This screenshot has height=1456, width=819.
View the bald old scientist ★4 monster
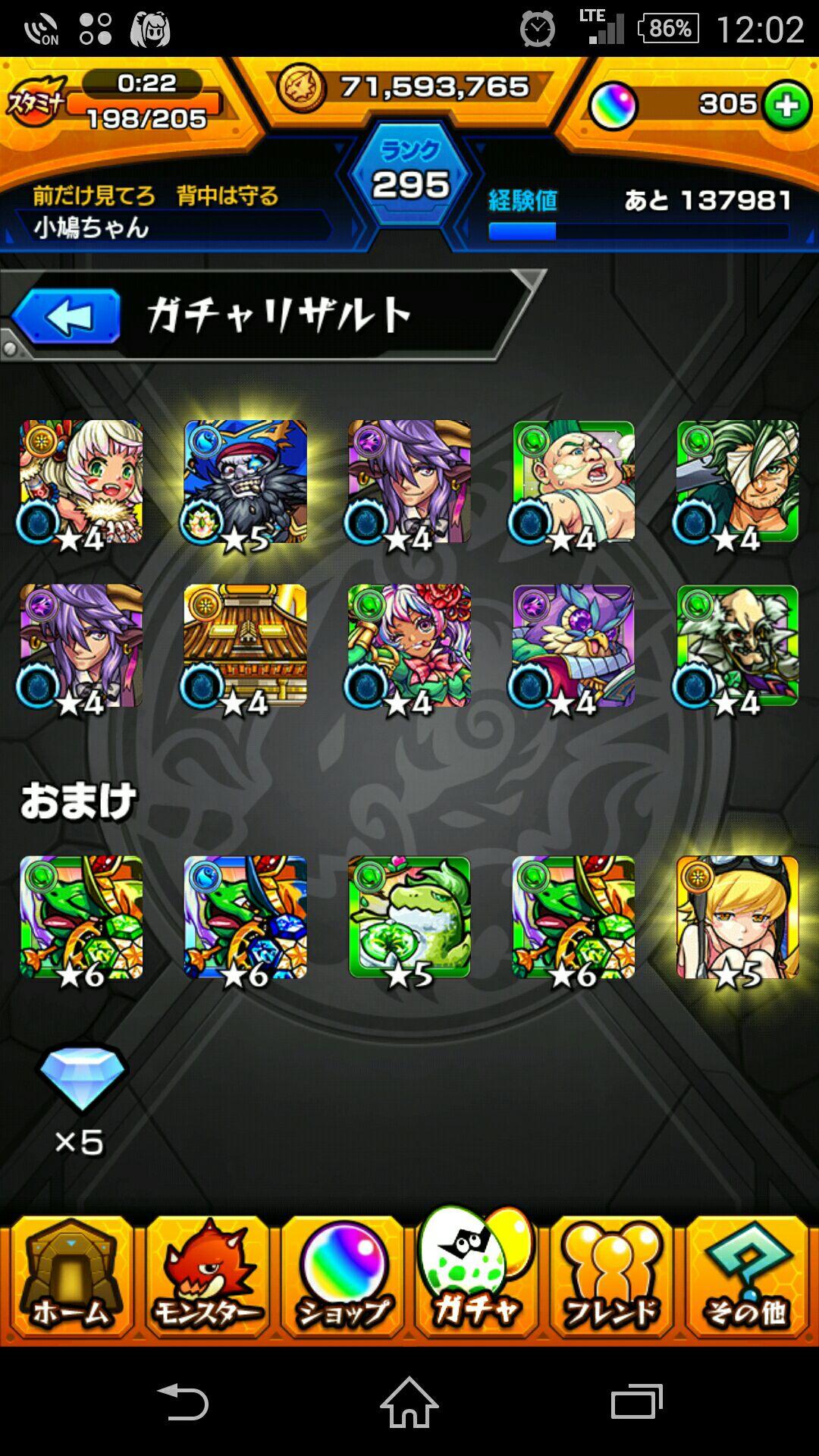coord(737,646)
